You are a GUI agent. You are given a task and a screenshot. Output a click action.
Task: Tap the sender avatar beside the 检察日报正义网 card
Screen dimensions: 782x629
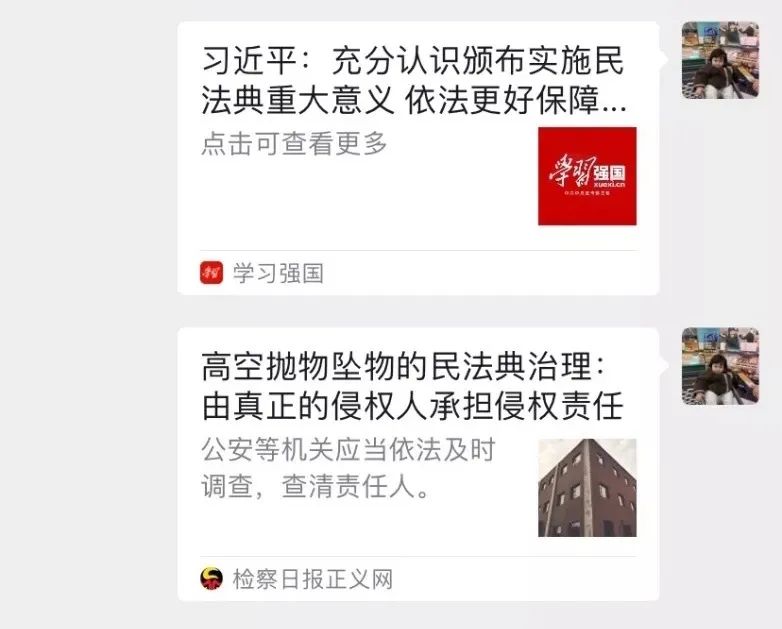click(719, 365)
